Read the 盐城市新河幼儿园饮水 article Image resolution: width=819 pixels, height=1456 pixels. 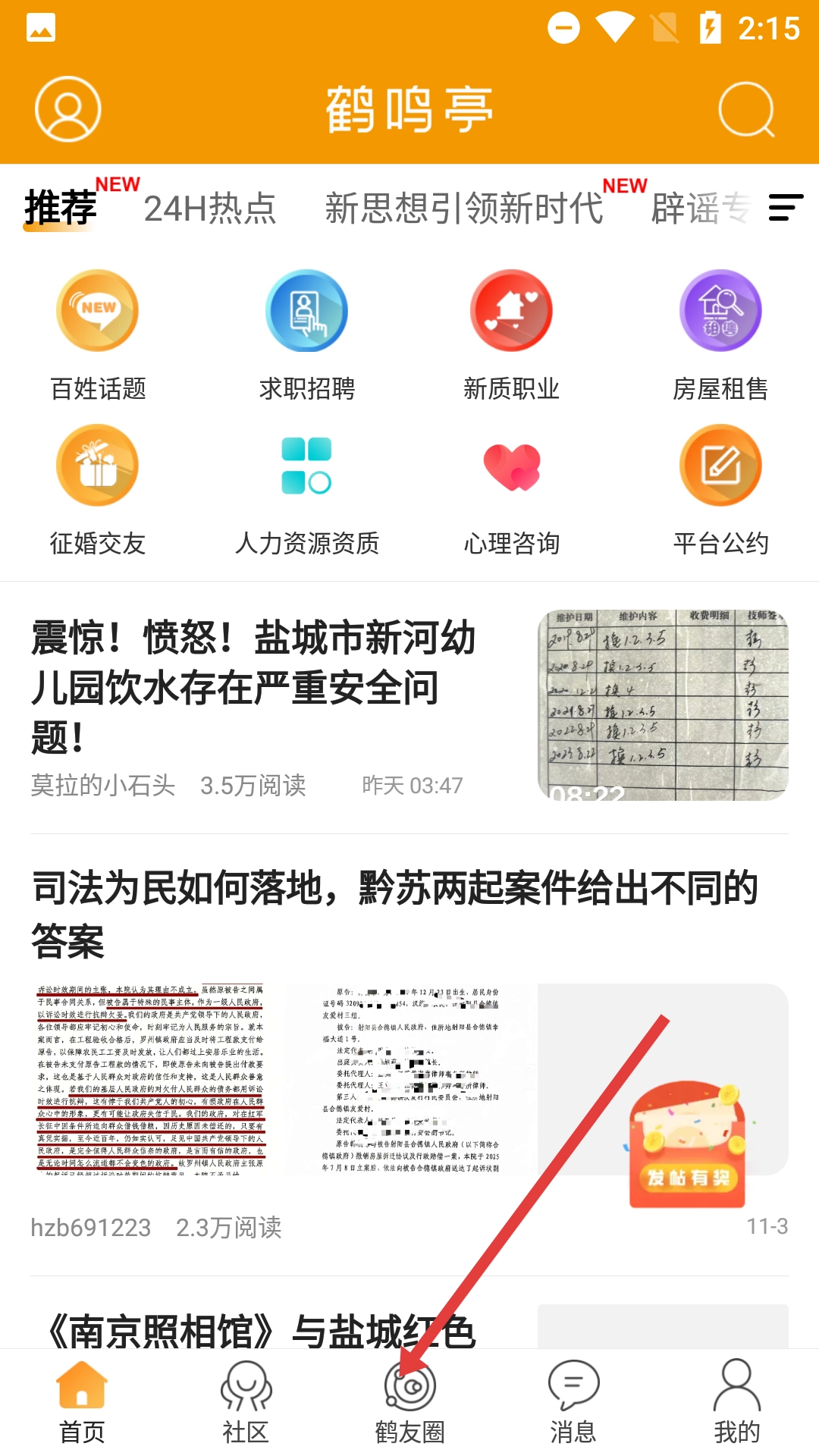[254, 686]
